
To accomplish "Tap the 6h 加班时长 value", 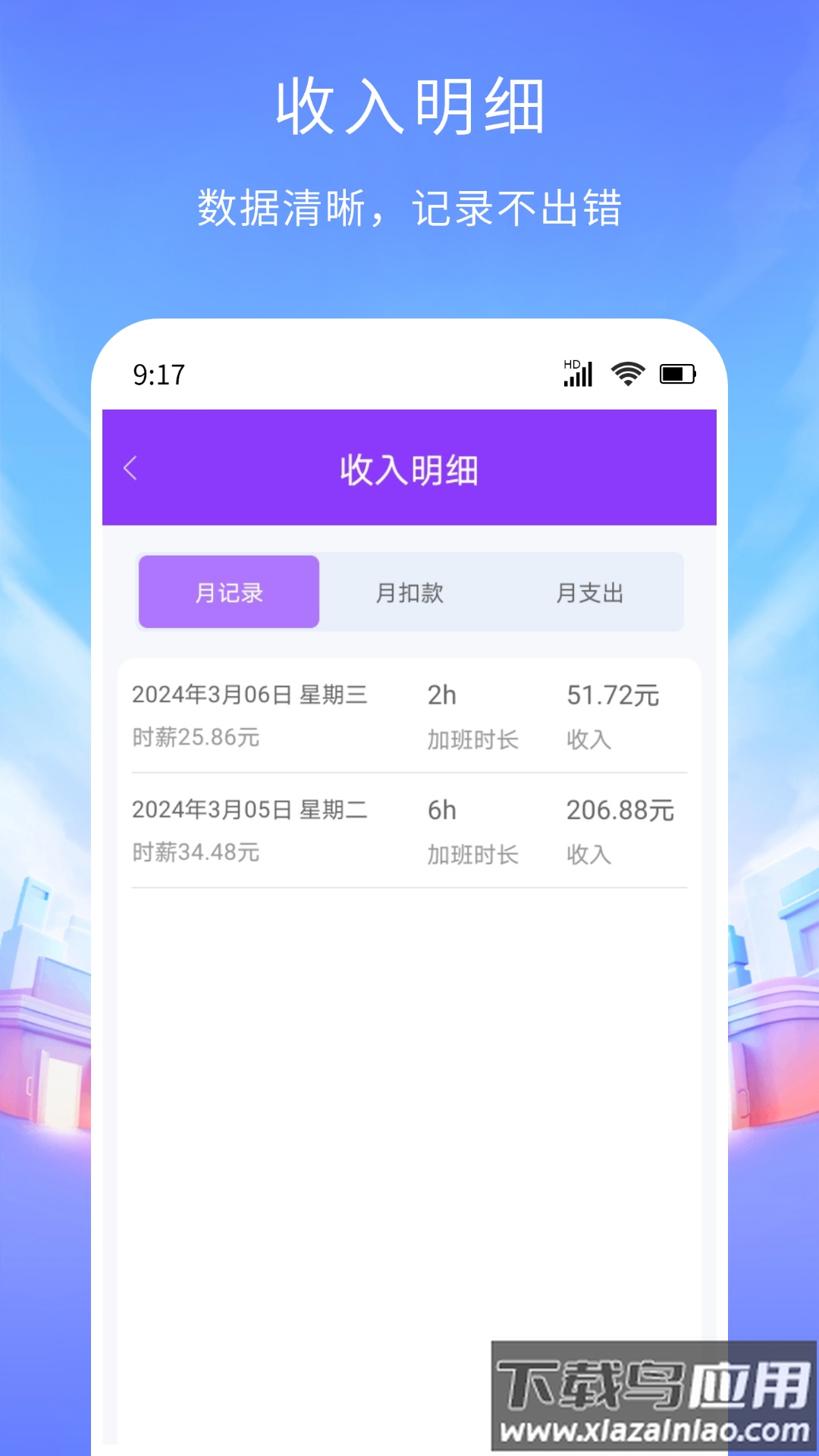I will click(442, 809).
